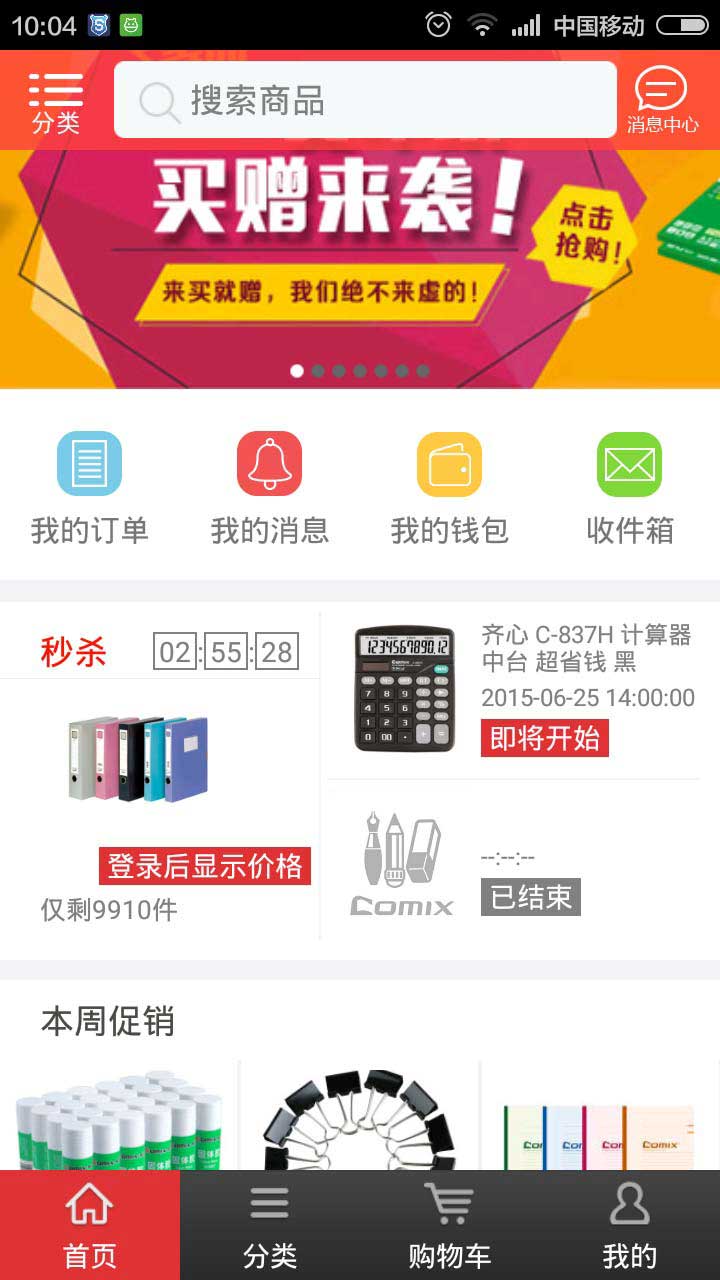Open the 买赠来袭 promotion banner

[x=360, y=269]
